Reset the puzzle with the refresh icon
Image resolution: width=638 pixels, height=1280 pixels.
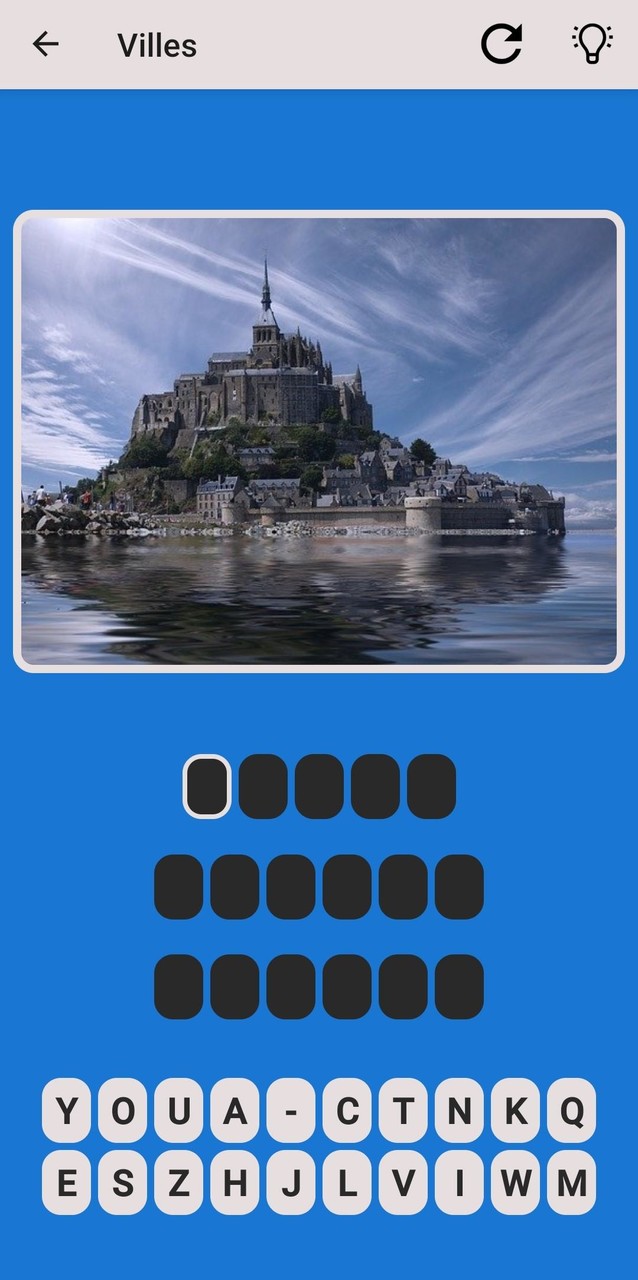tap(501, 44)
